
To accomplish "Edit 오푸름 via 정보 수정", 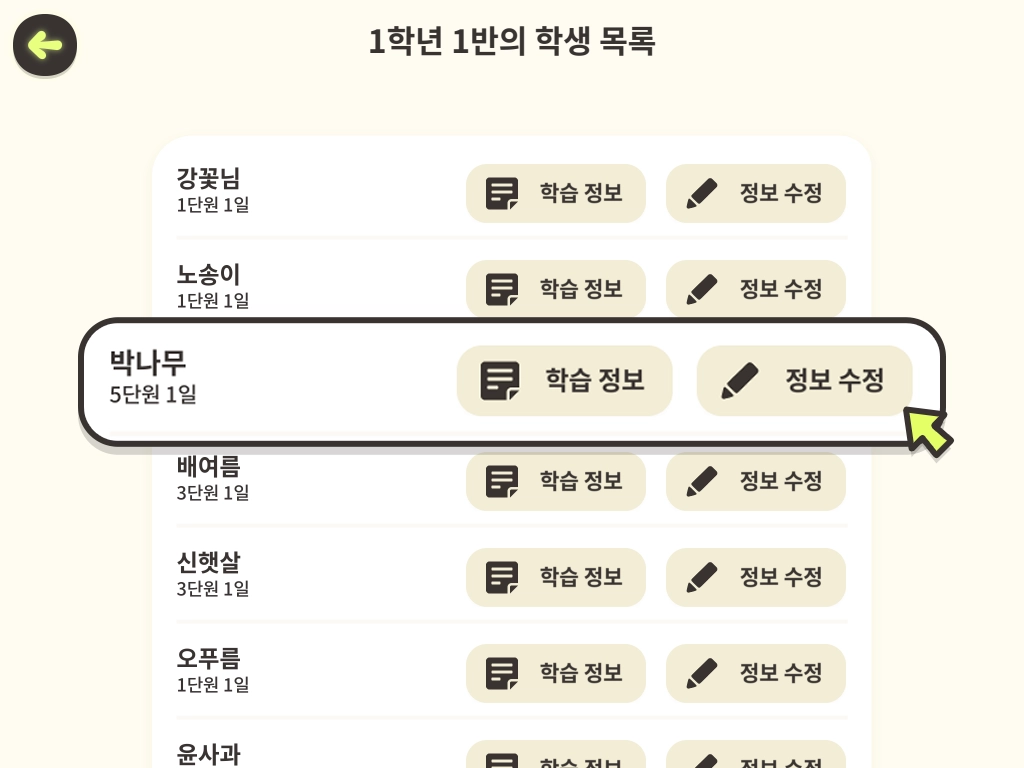I will coord(756,673).
